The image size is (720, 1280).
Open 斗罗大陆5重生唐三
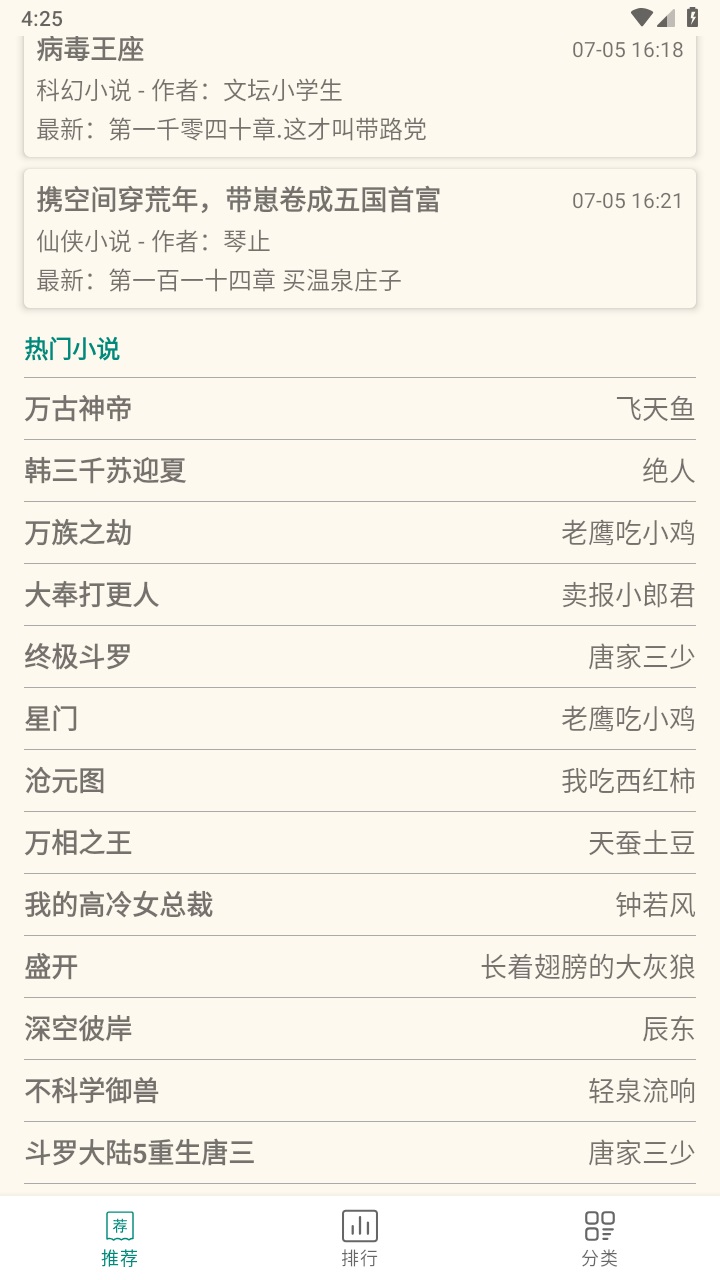360,1153
